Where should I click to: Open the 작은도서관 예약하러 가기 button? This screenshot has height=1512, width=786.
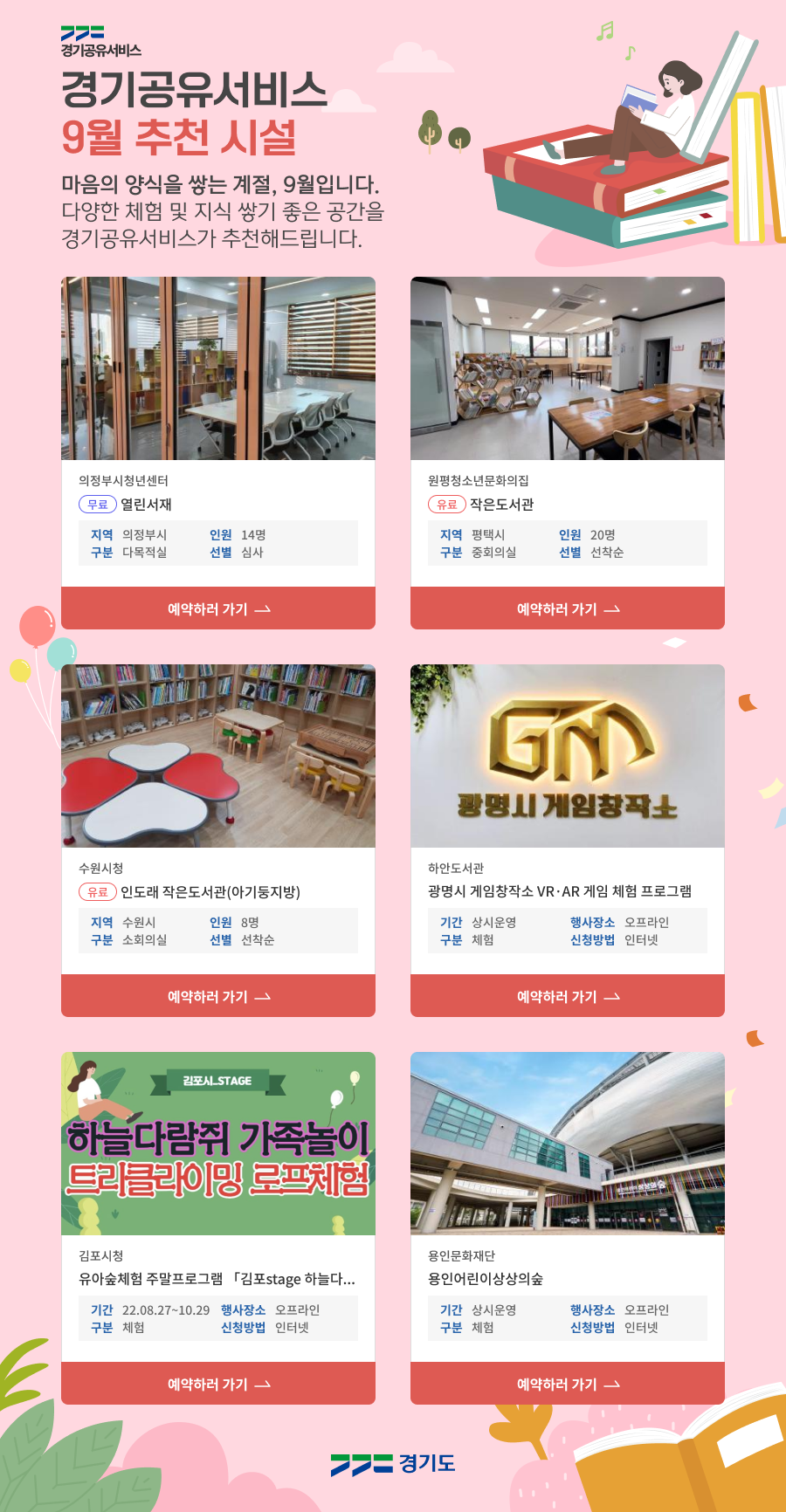point(567,608)
